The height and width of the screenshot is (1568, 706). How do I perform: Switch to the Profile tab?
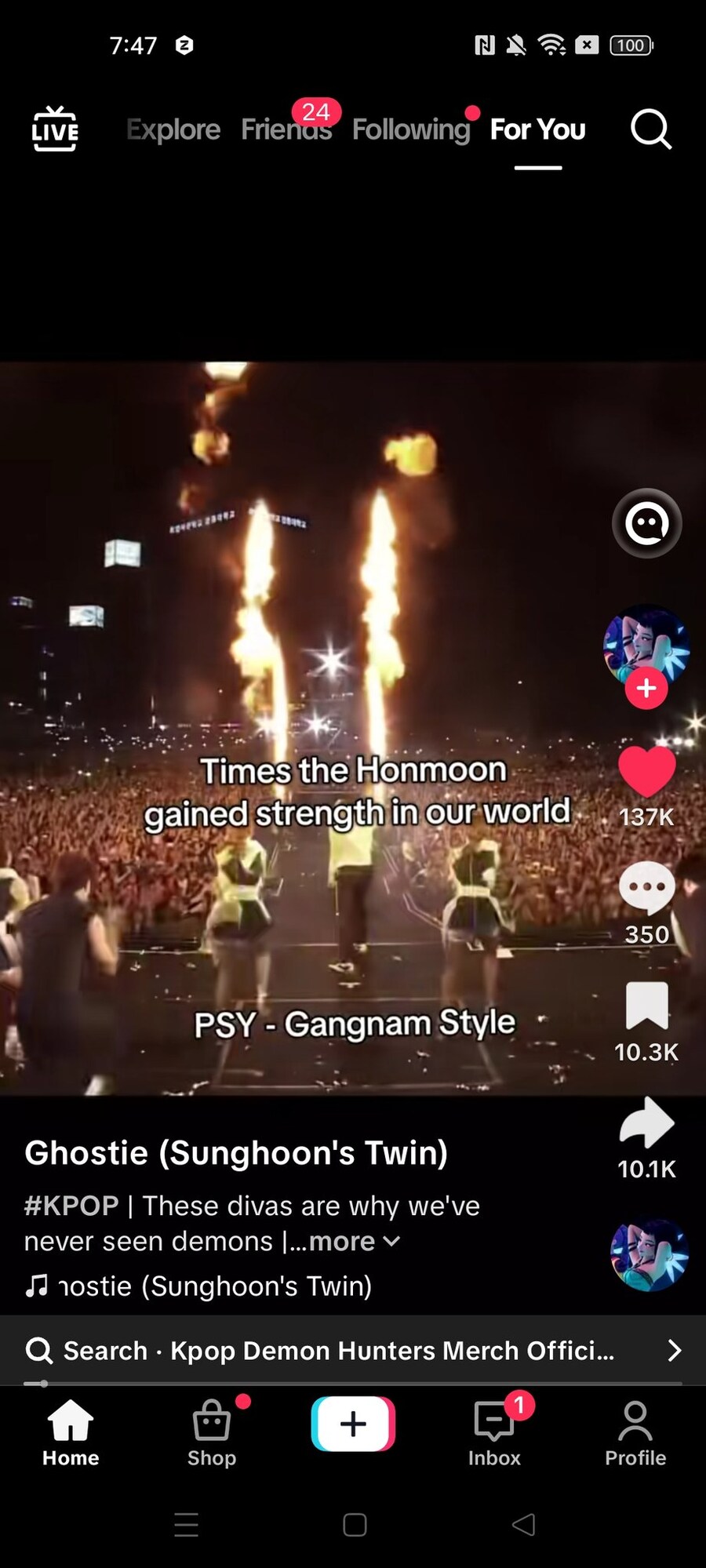coord(635,1434)
